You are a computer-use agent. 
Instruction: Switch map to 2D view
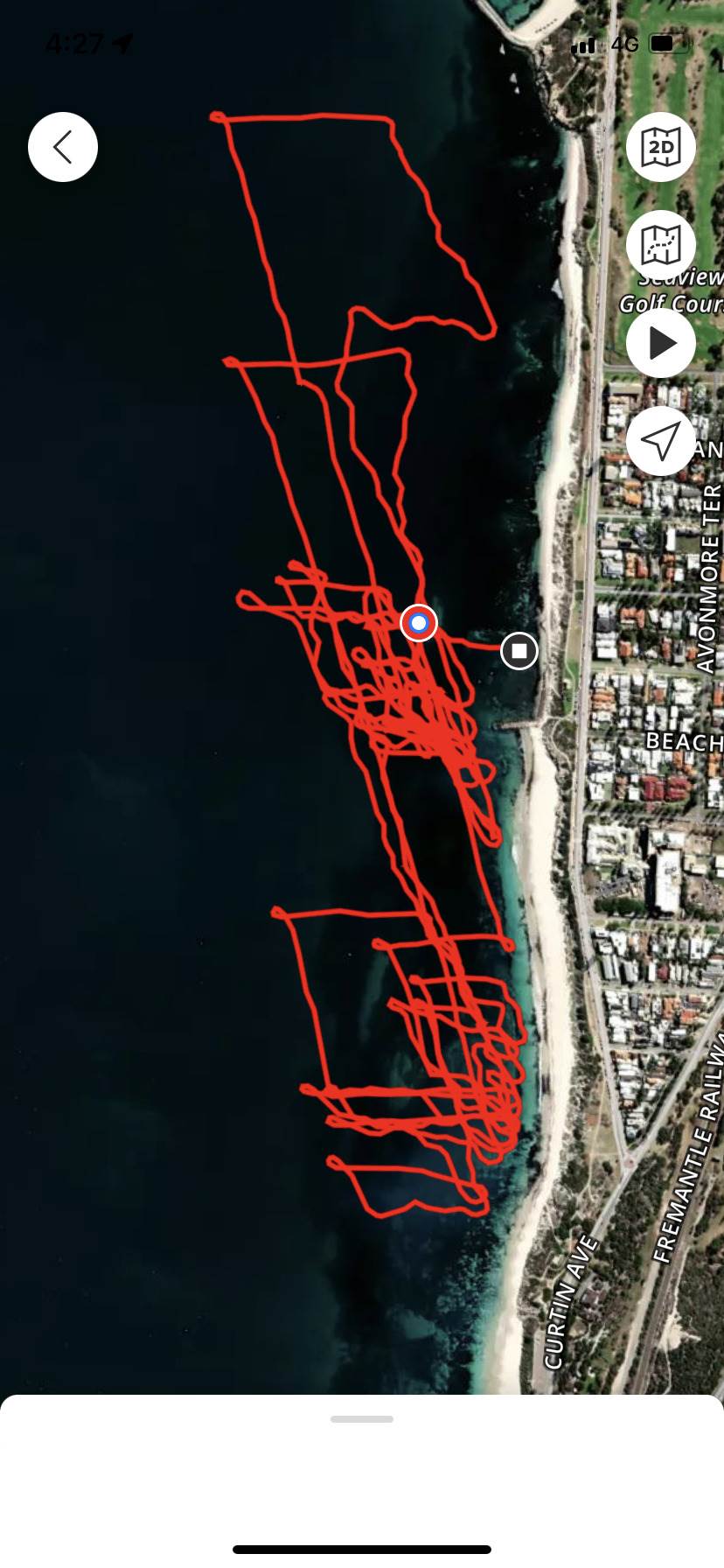(661, 147)
